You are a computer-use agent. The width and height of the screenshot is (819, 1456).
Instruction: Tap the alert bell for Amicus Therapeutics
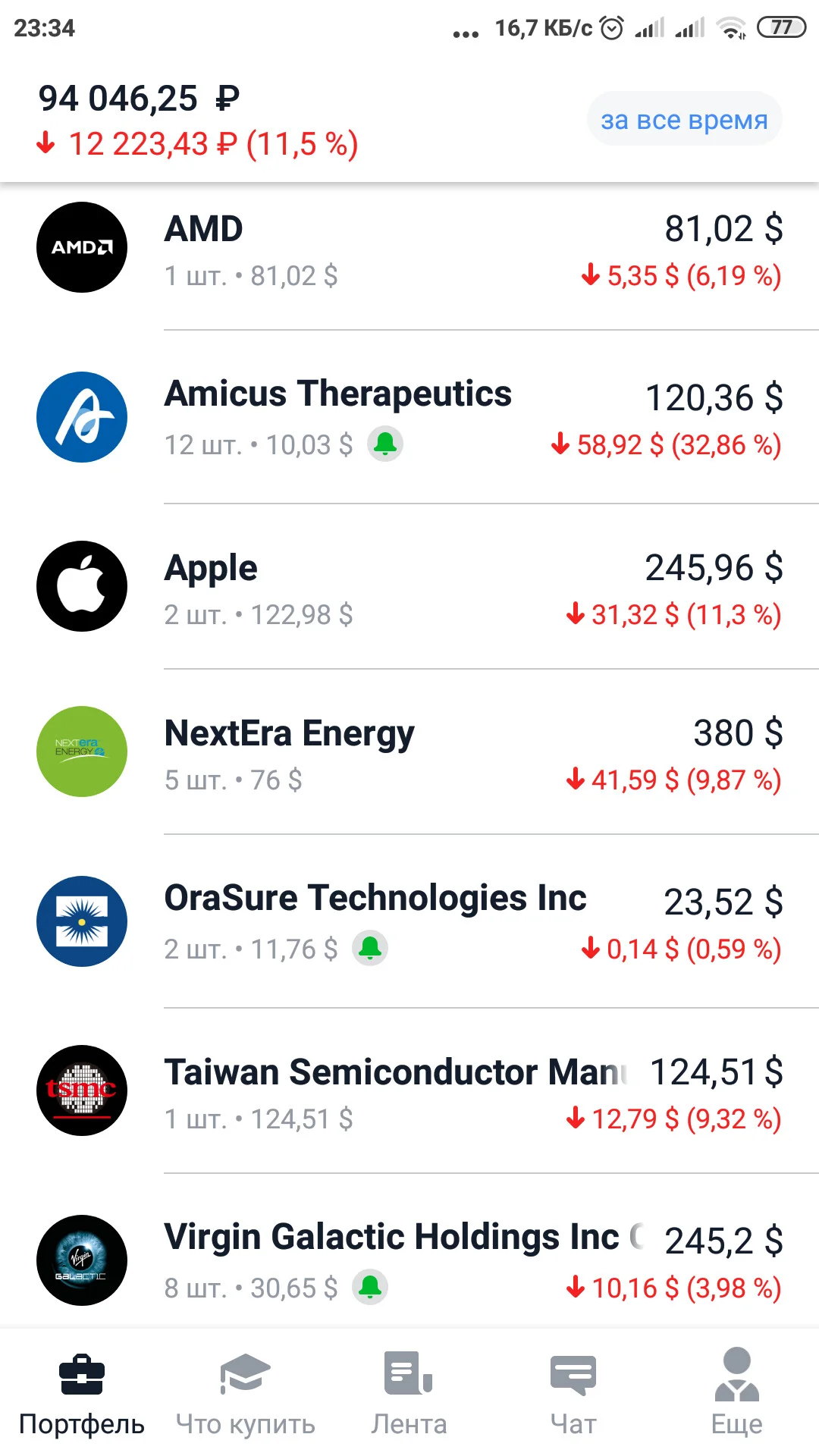point(385,444)
